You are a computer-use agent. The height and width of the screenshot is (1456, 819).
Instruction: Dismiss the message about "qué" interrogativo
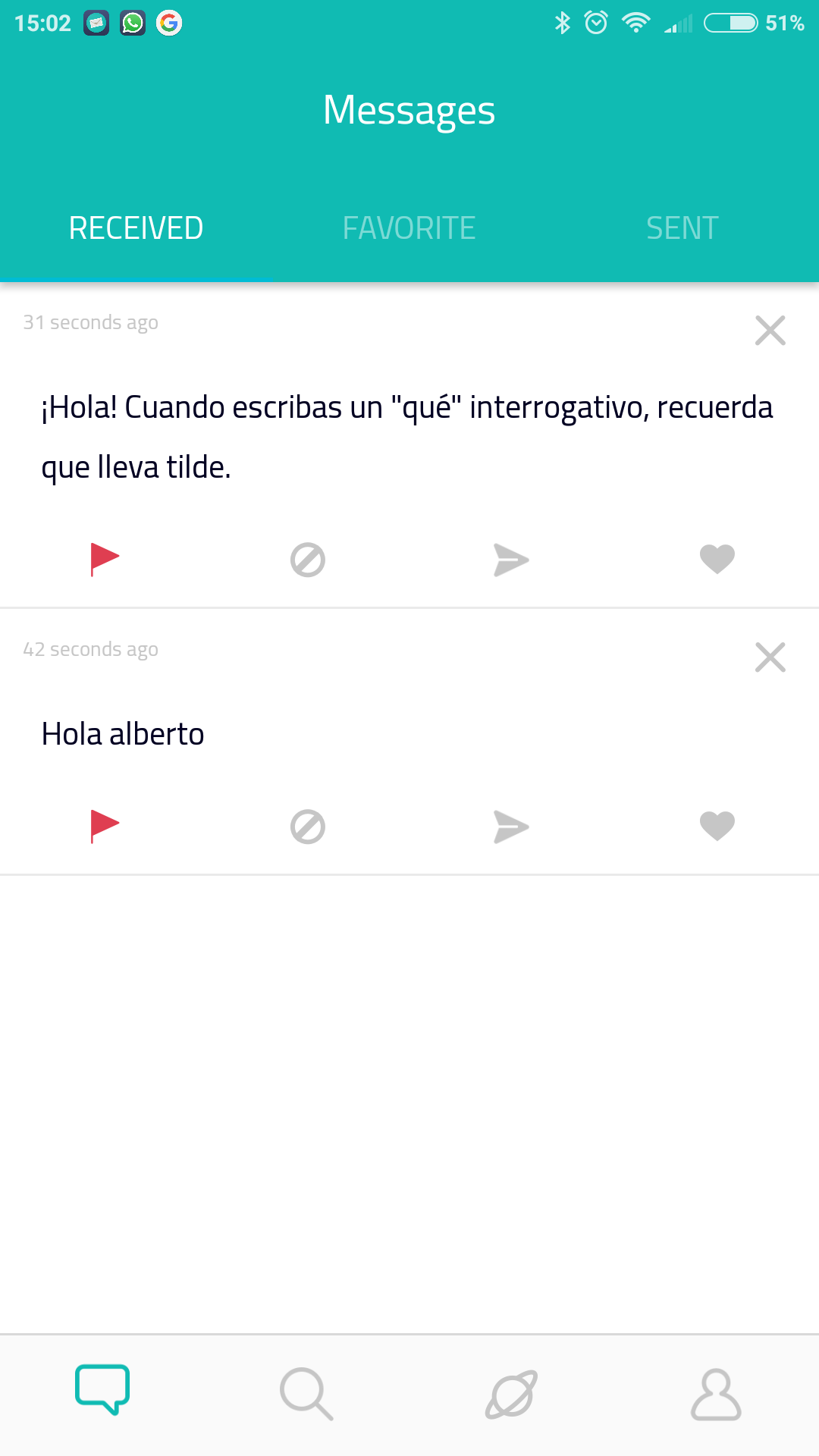click(770, 331)
